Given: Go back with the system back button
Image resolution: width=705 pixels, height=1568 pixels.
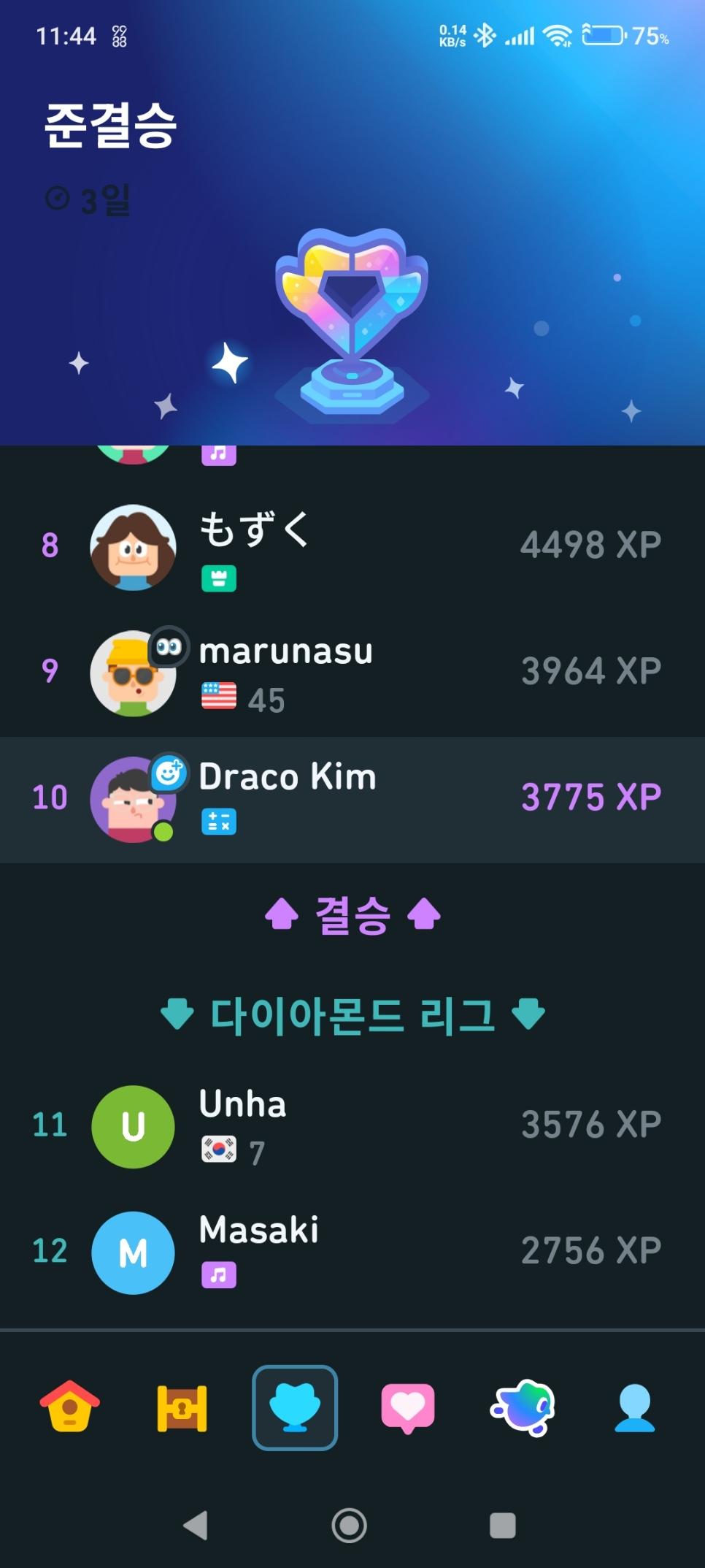Looking at the screenshot, I should pos(196,1525).
